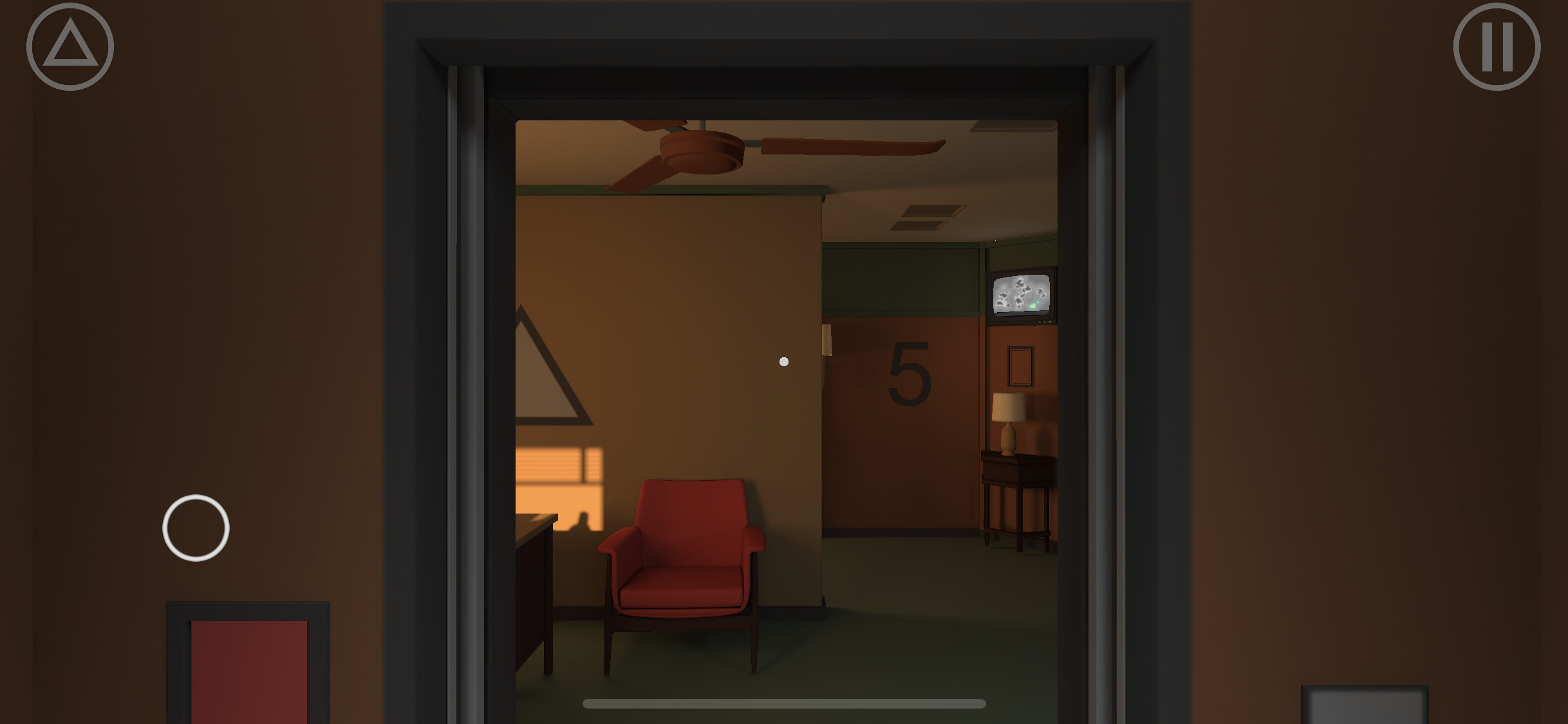This screenshot has height=724, width=1568.
Task: Tap the circular movement joystick
Action: tap(196, 528)
